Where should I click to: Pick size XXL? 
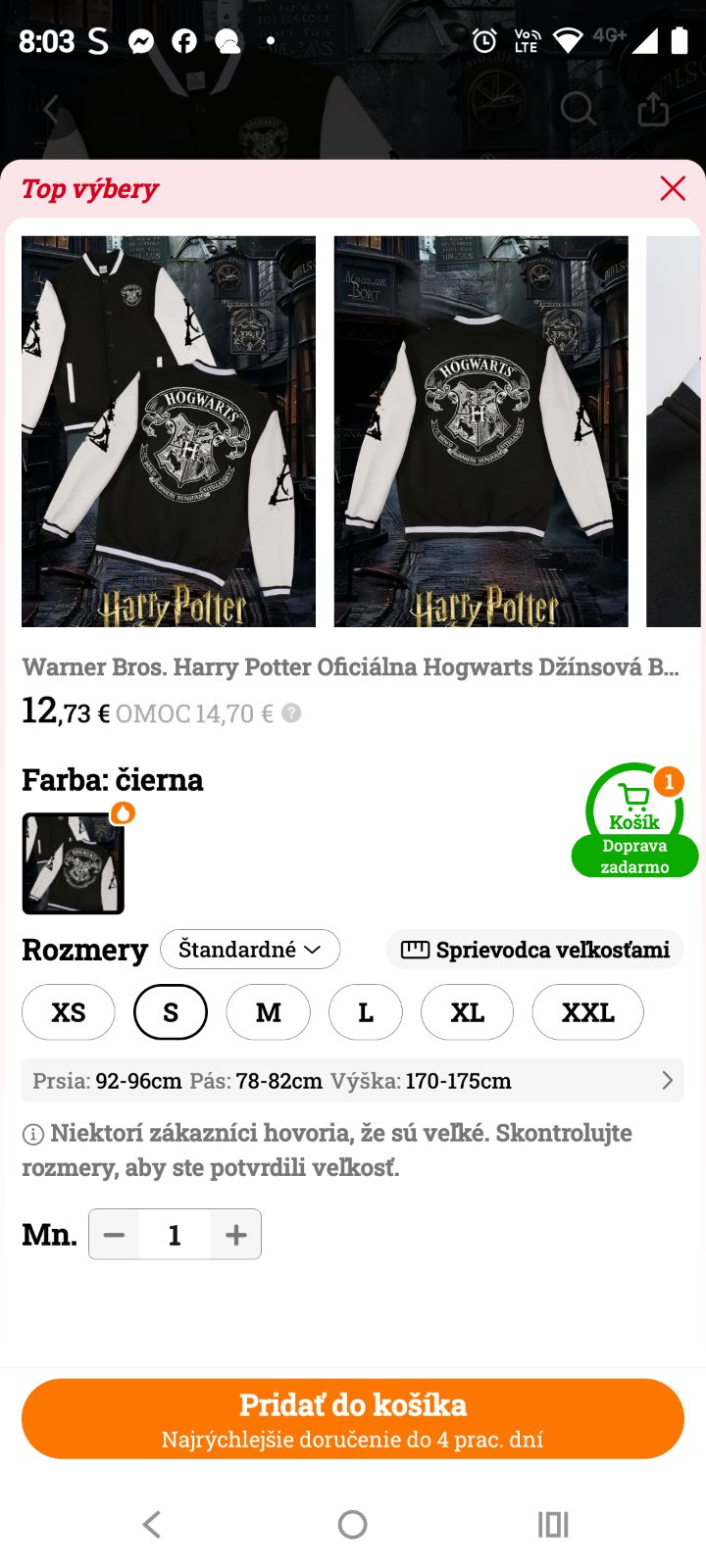587,1012
